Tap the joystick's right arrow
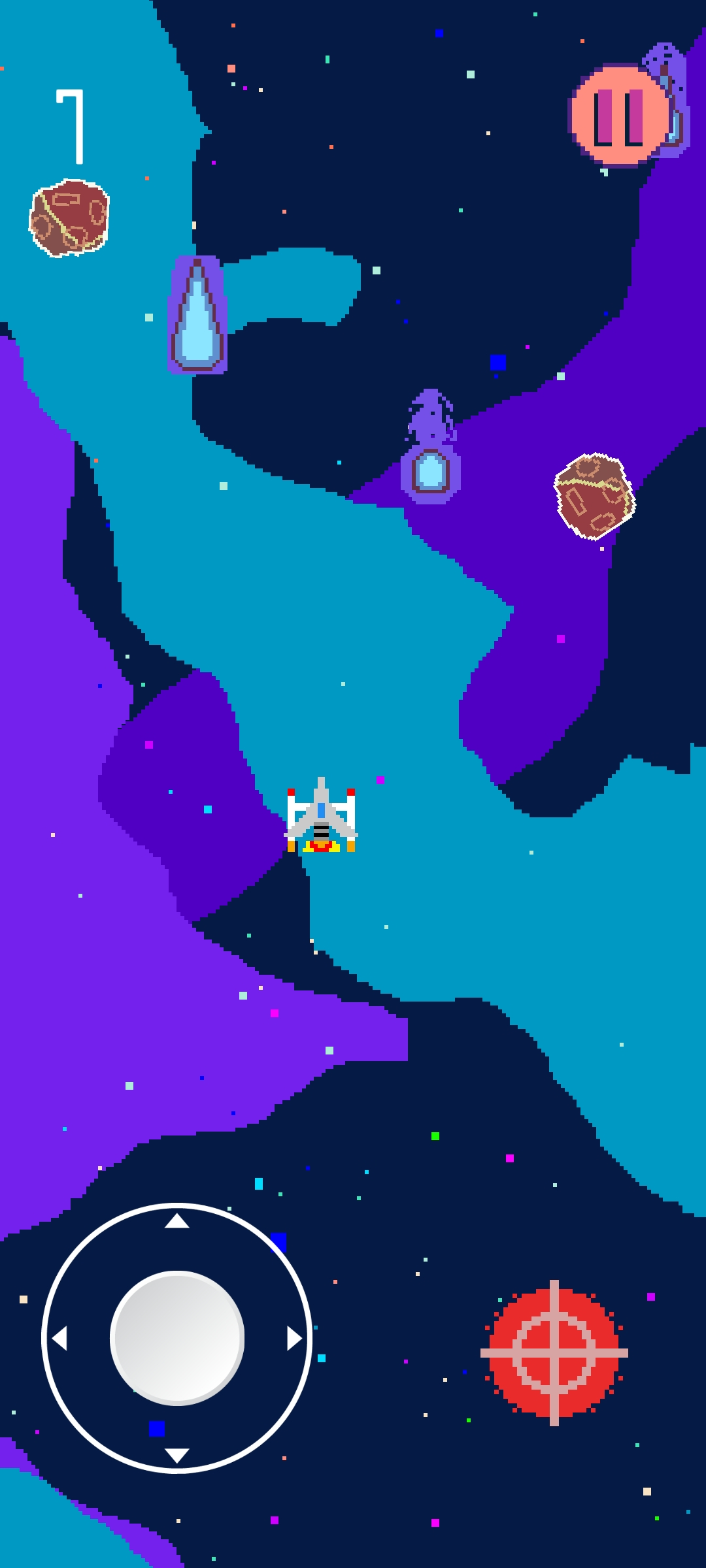This screenshot has width=706, height=1568. click(294, 1338)
